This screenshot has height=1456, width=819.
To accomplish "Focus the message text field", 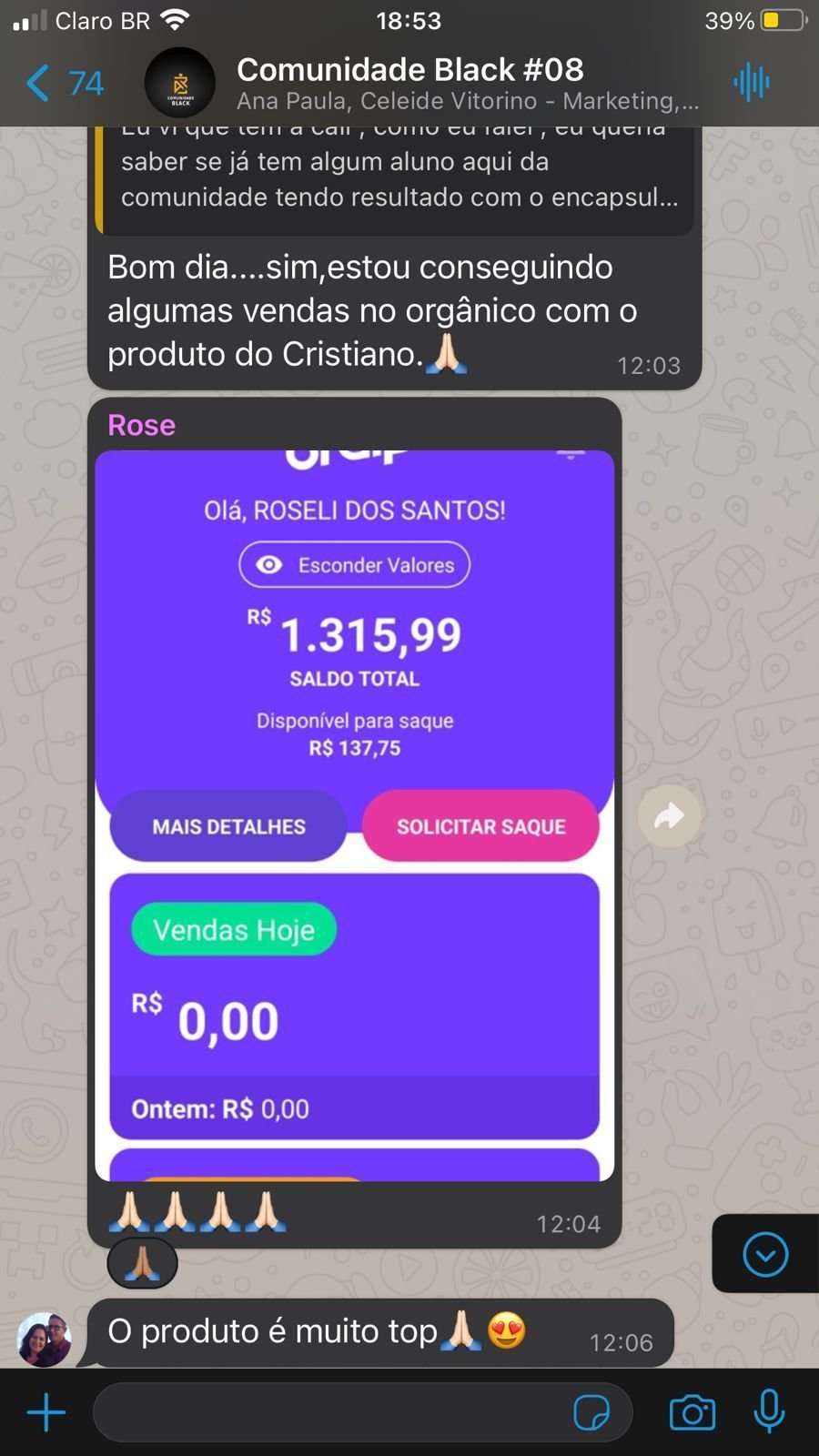I will (328, 1412).
